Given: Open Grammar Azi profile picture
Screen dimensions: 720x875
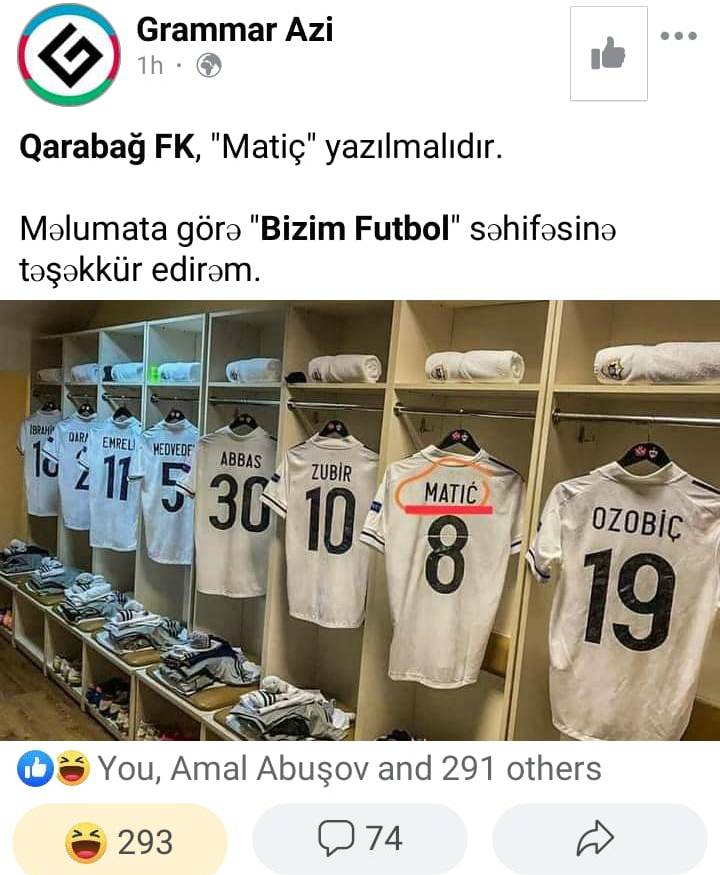Looking at the screenshot, I should 69,55.
